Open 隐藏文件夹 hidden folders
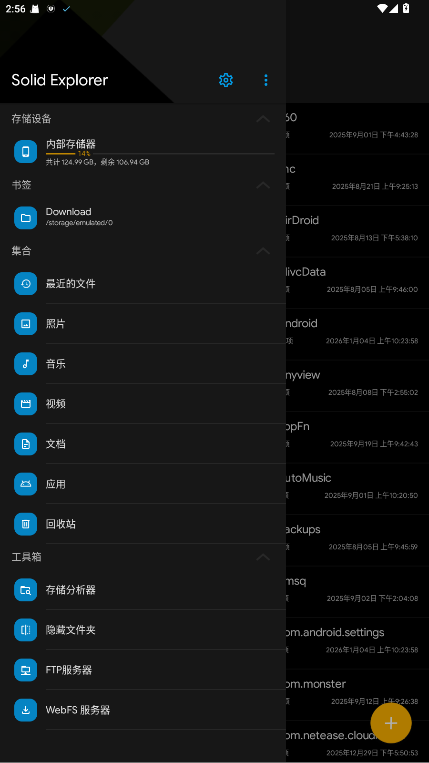429x763 pixels. point(143,630)
